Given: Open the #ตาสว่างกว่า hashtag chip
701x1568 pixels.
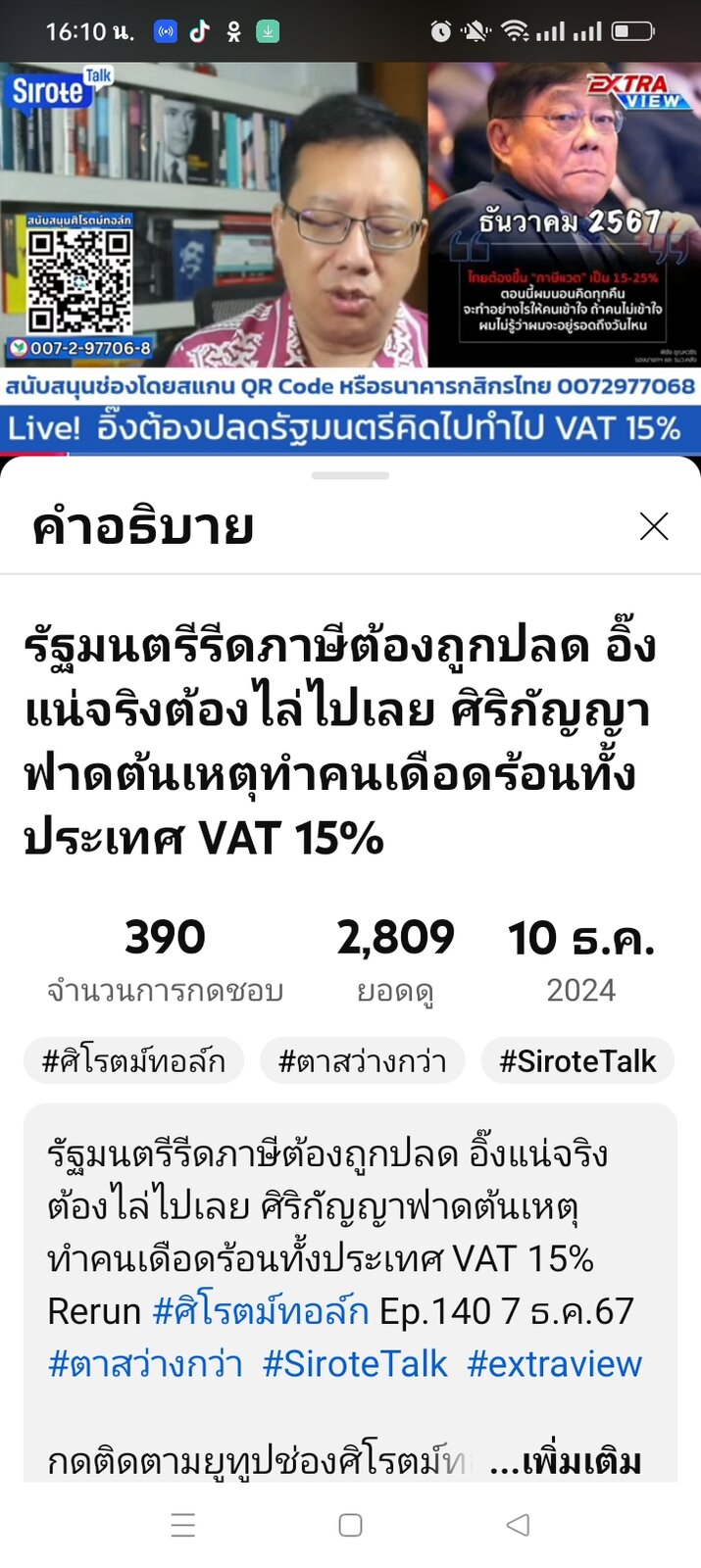Looking at the screenshot, I should (362, 1060).
